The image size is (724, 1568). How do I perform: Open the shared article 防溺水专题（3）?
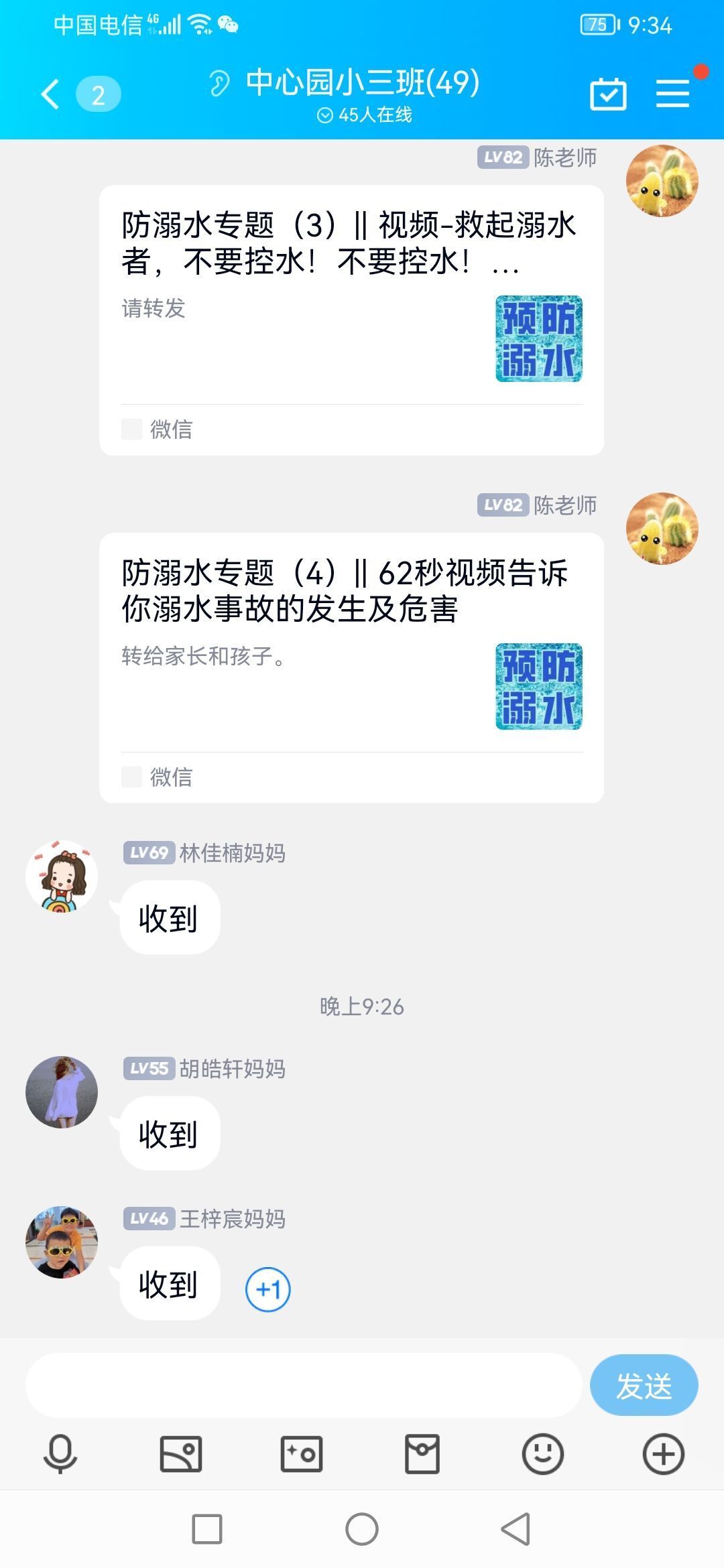(x=351, y=320)
